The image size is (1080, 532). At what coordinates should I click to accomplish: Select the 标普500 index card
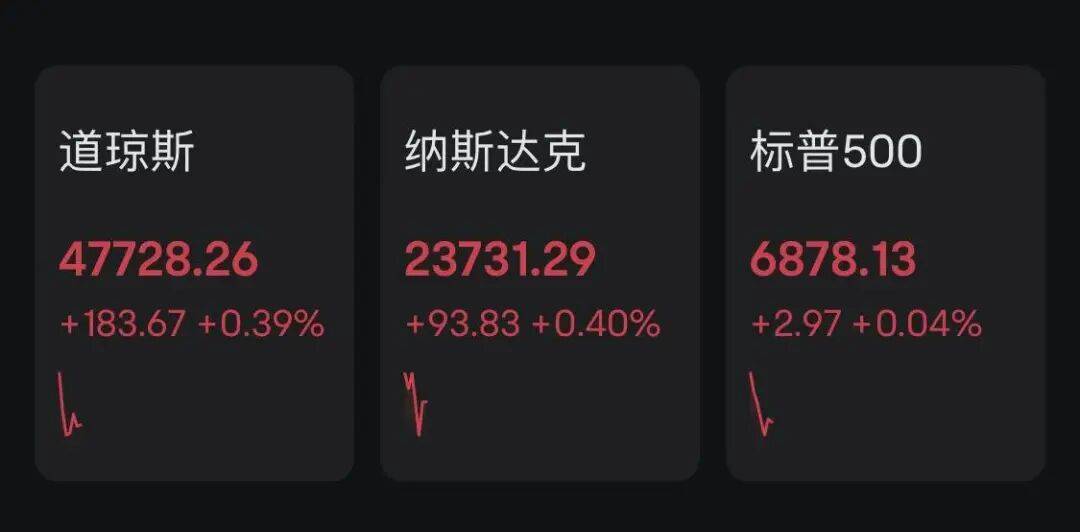(x=885, y=272)
